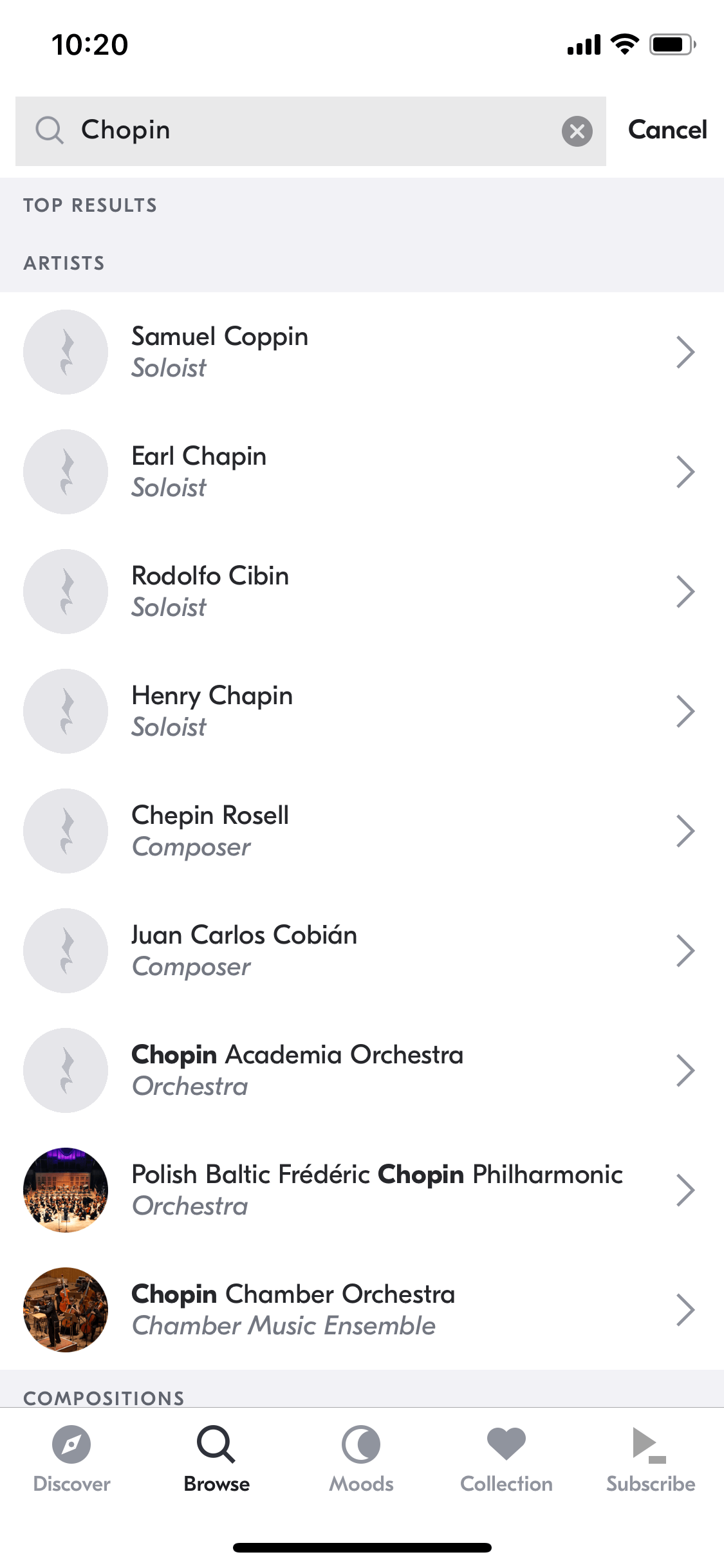Select Henry Chapin from results
Image resolution: width=724 pixels, height=1568 pixels.
click(362, 711)
